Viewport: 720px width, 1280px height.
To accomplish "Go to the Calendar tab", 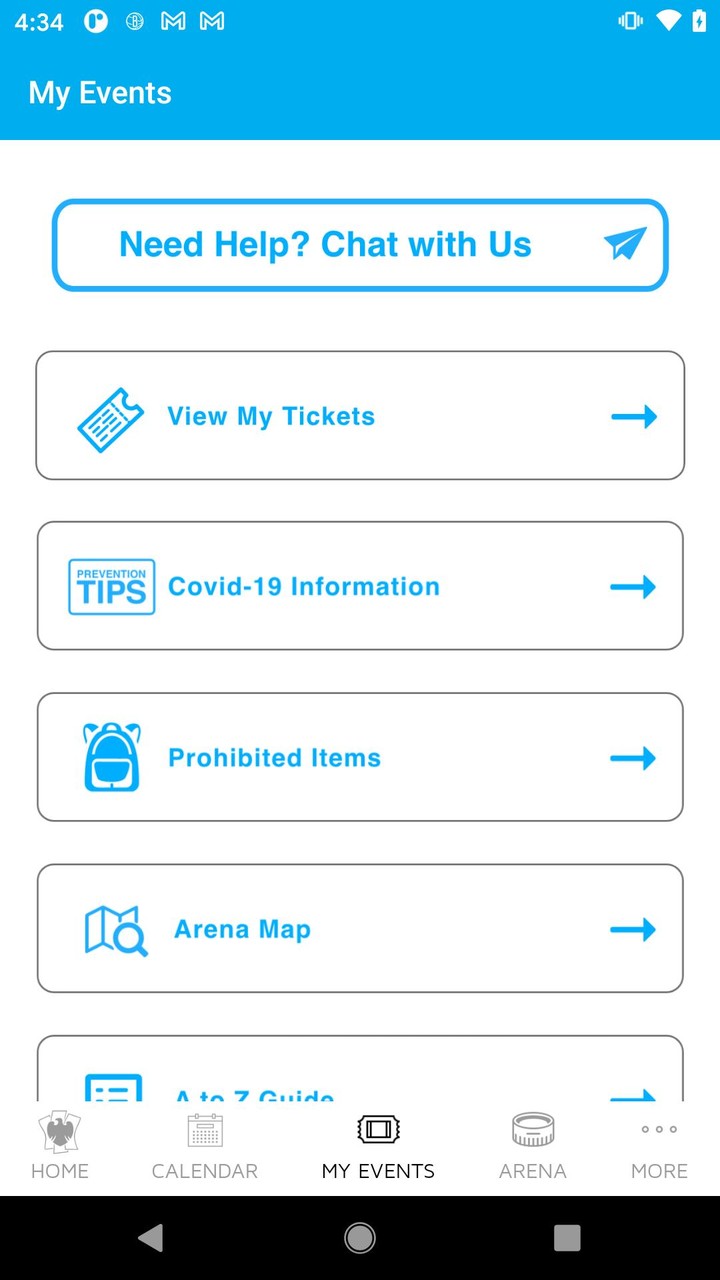I will [x=205, y=1146].
